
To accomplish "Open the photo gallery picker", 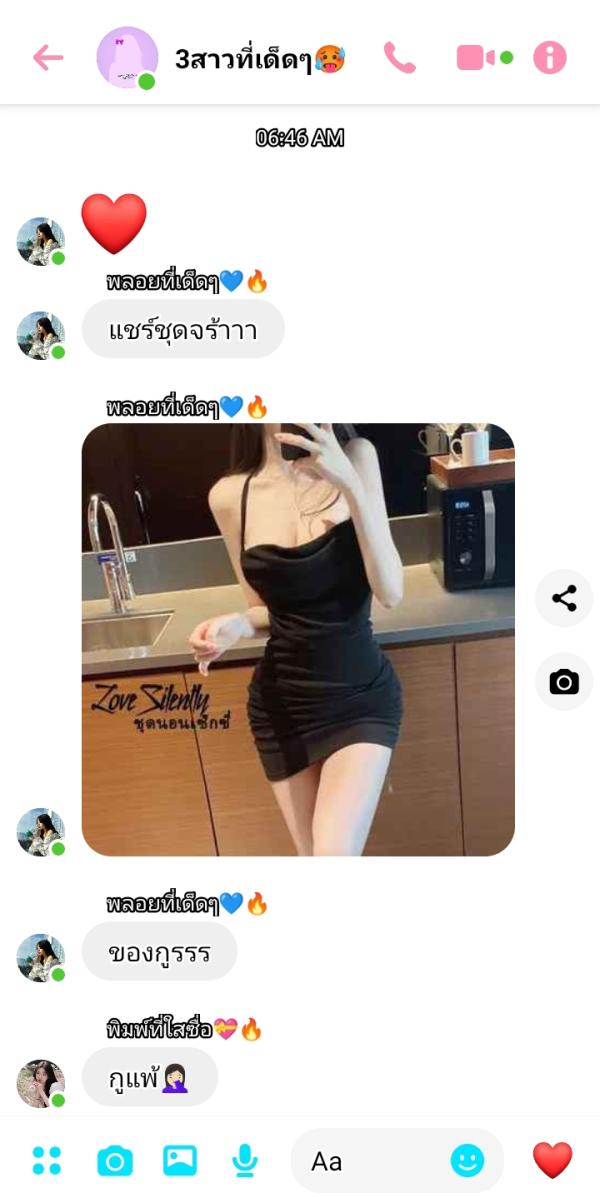I will click(x=180, y=1160).
